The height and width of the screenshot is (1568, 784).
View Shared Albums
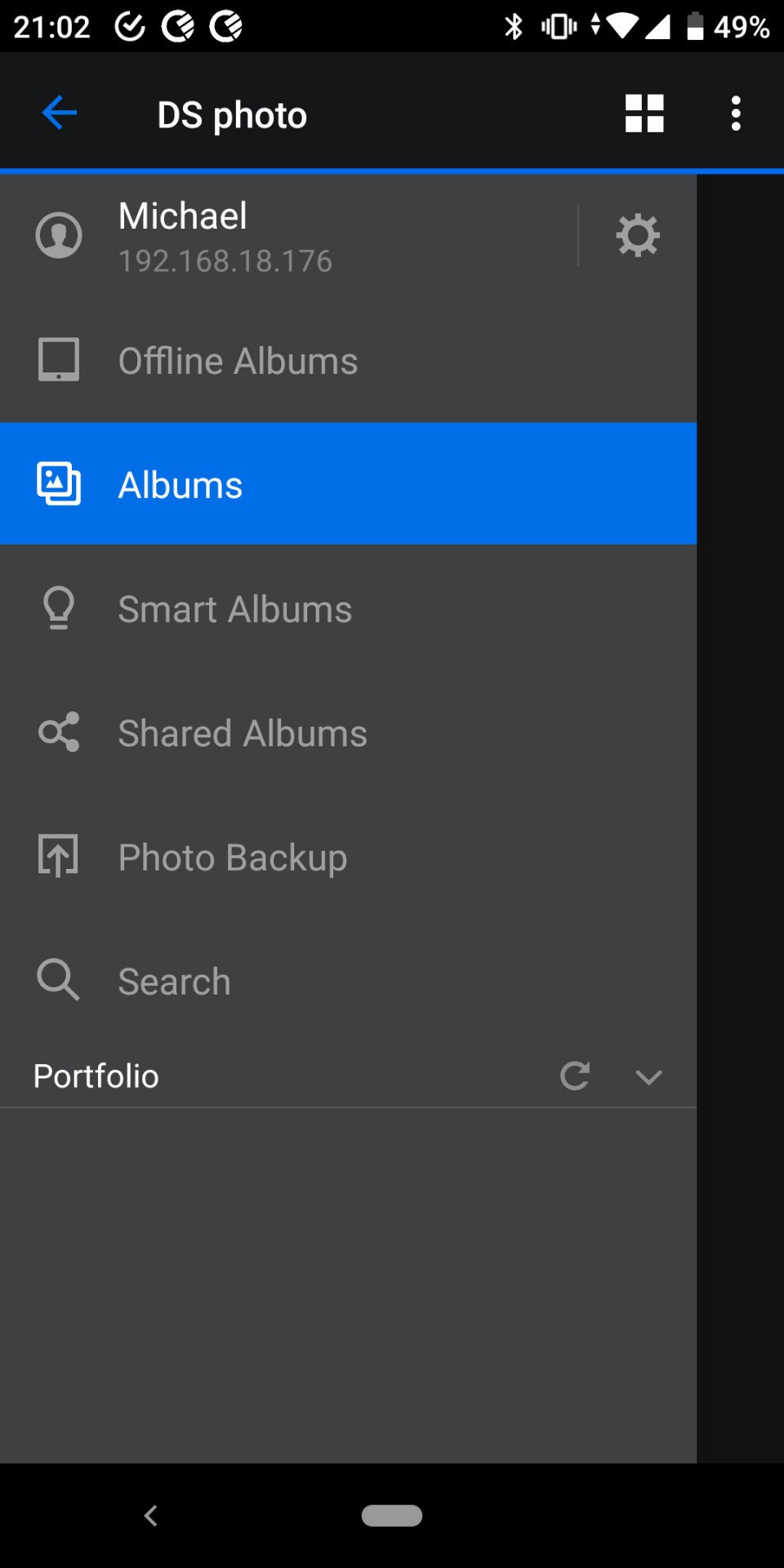tap(348, 733)
